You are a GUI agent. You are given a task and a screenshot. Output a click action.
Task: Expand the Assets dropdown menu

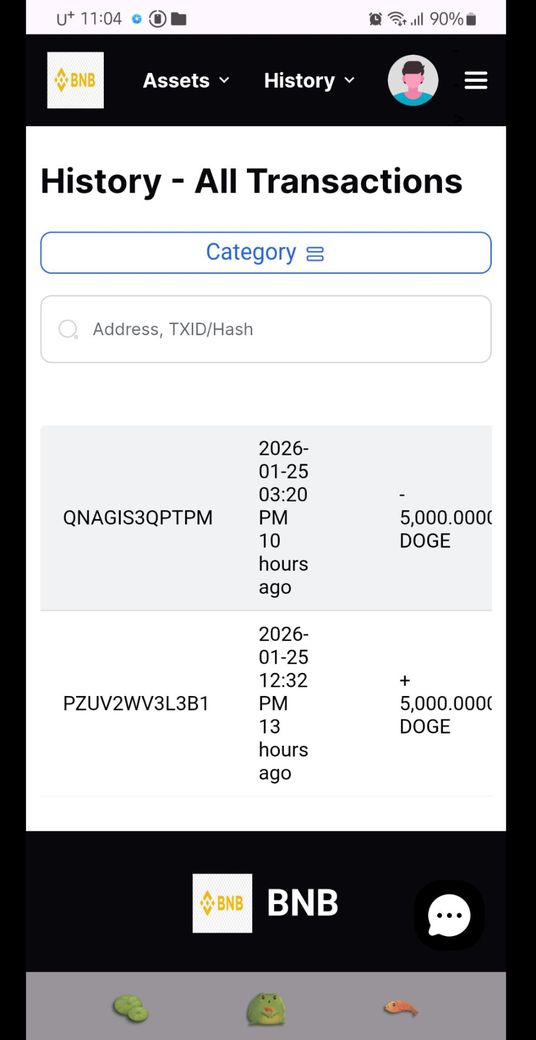(x=186, y=81)
